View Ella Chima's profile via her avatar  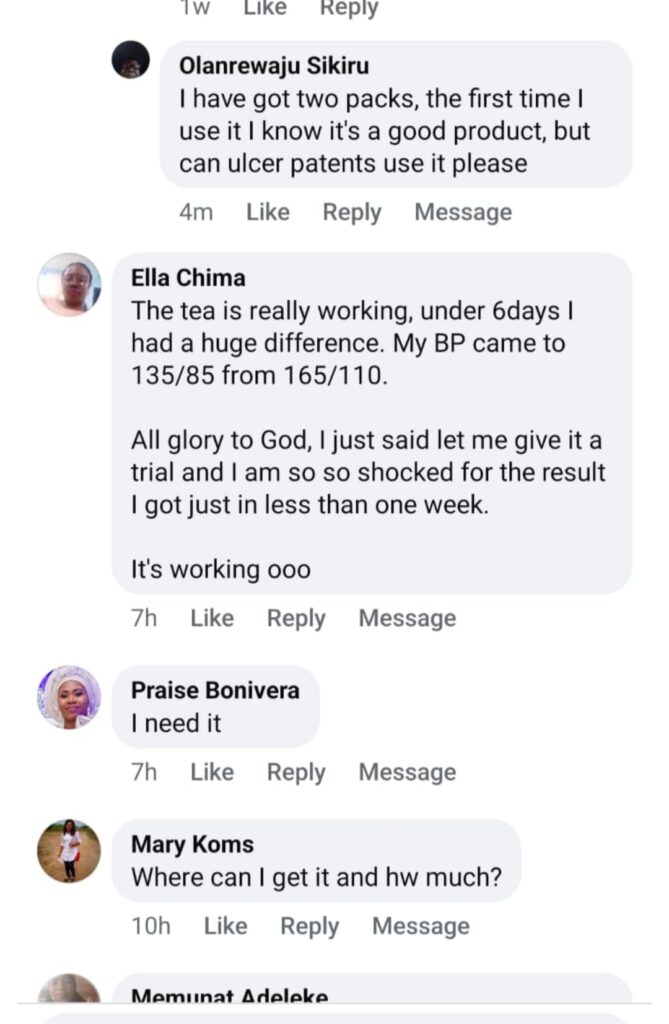pos(69,285)
